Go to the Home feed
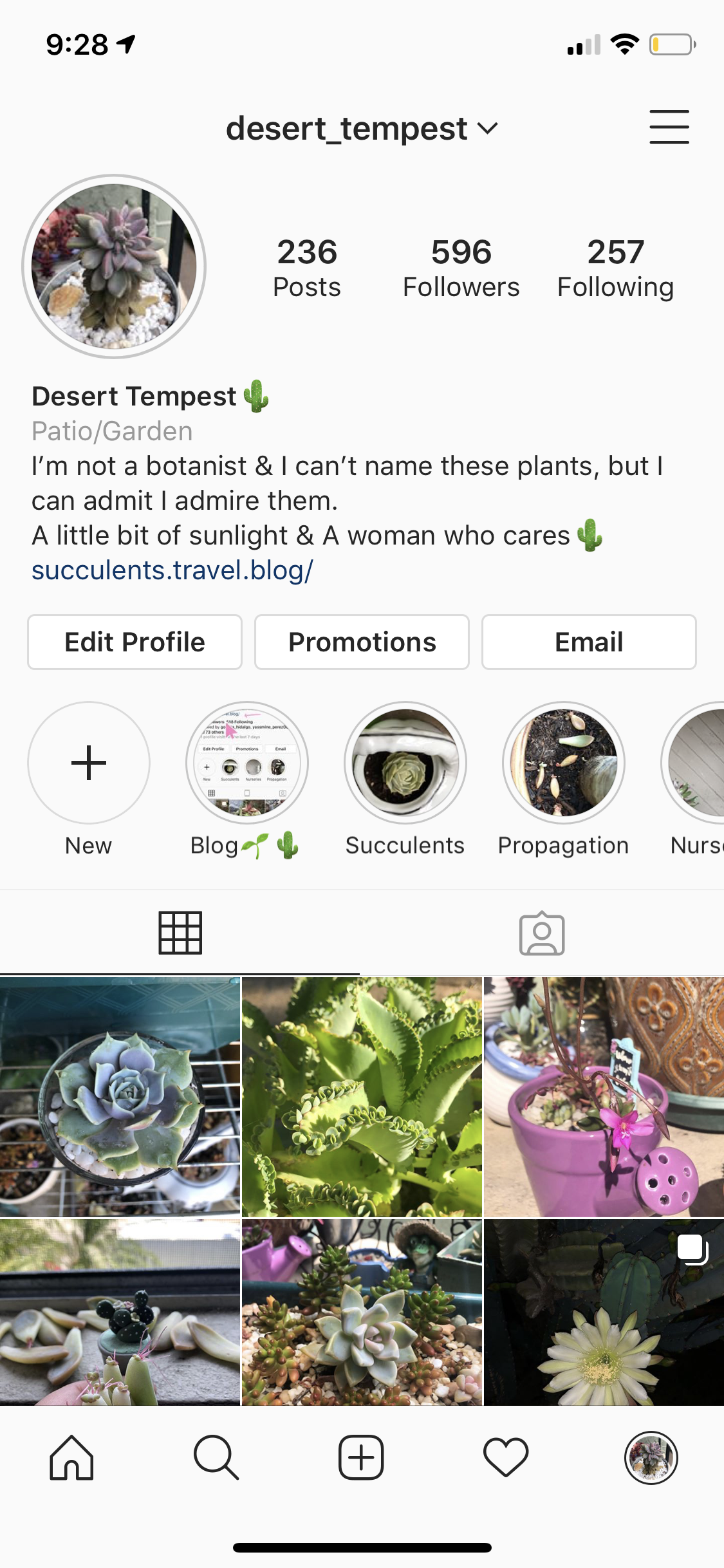 click(x=71, y=1458)
